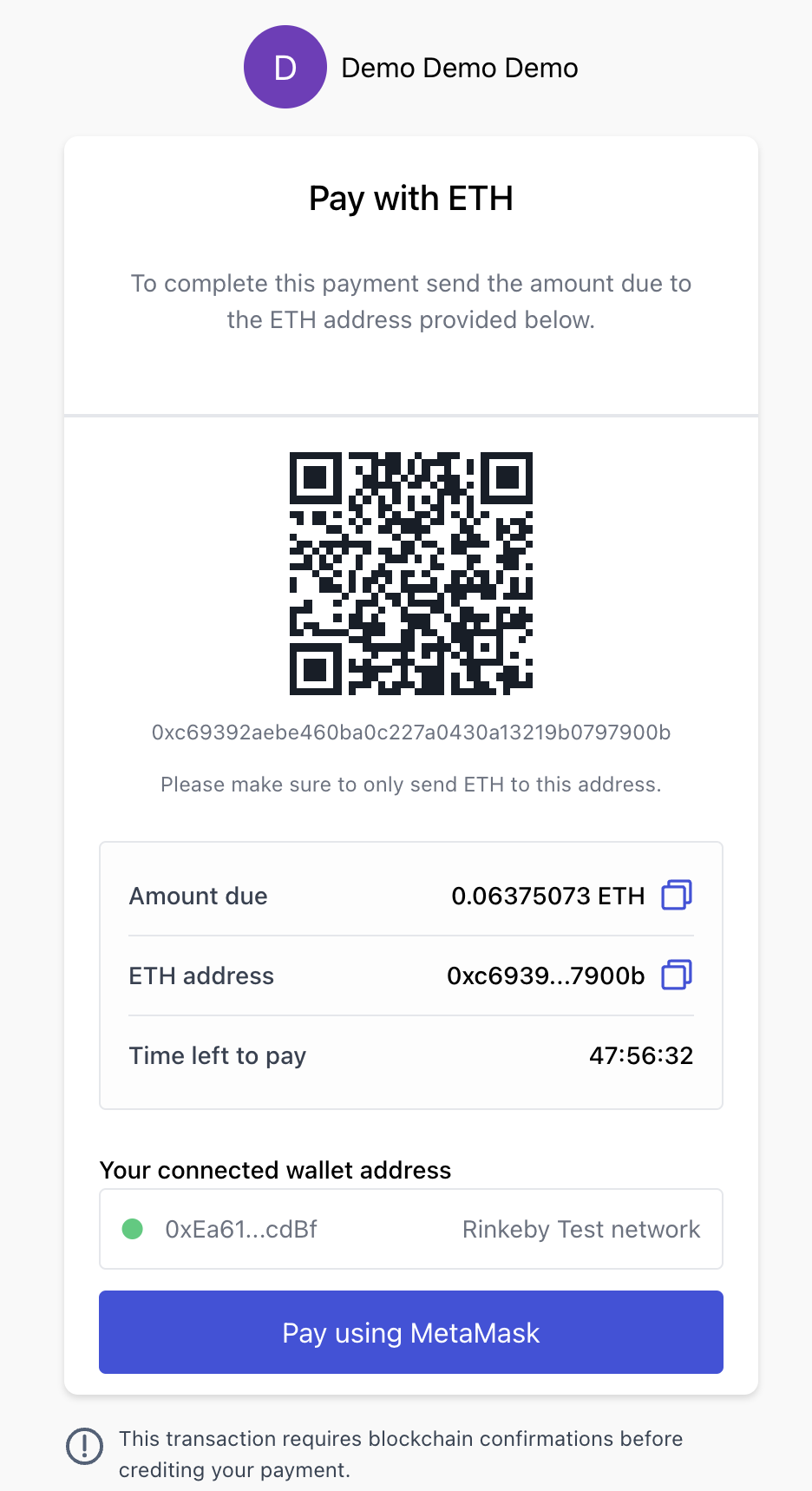This screenshot has height=1491, width=812.
Task: Pay using MetaMask
Action: click(x=411, y=1332)
